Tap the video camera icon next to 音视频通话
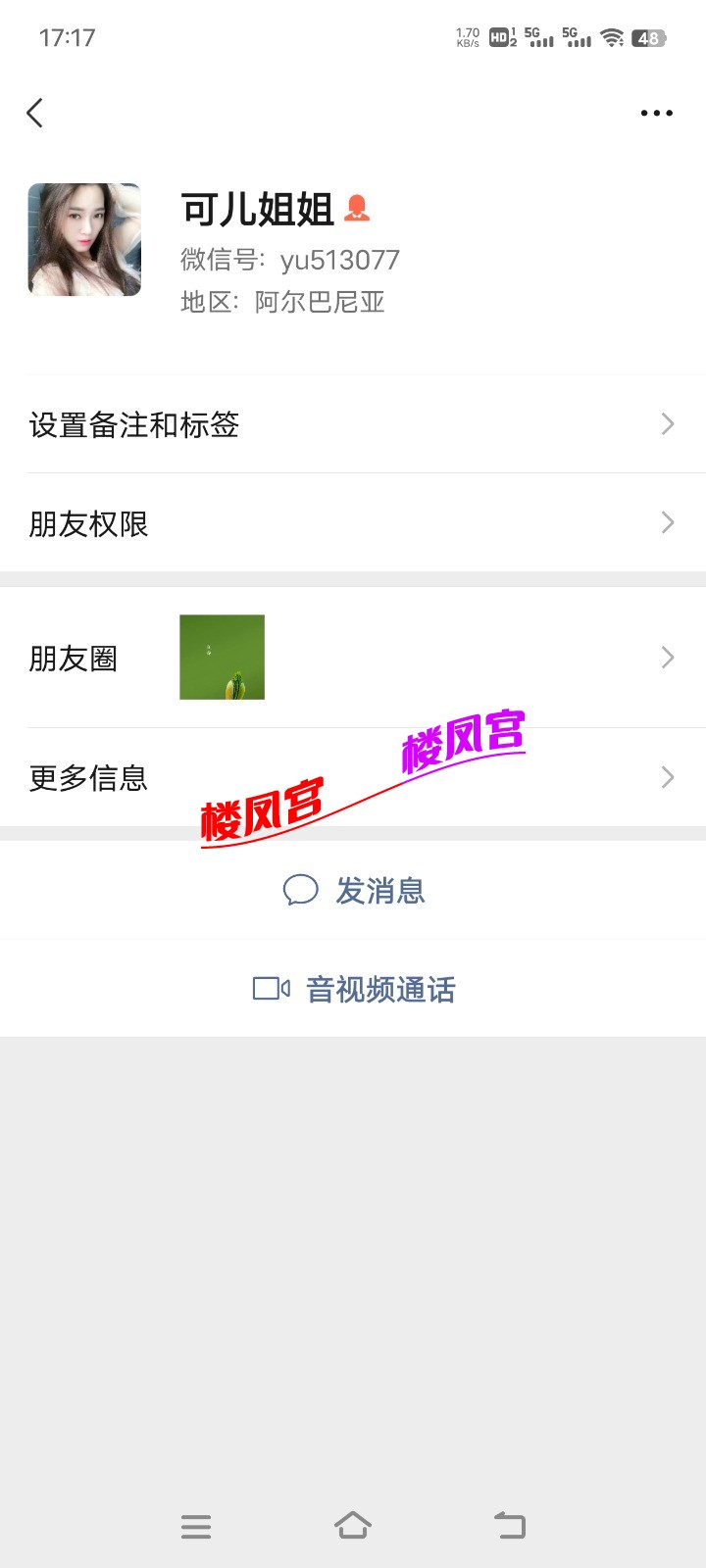 click(269, 990)
